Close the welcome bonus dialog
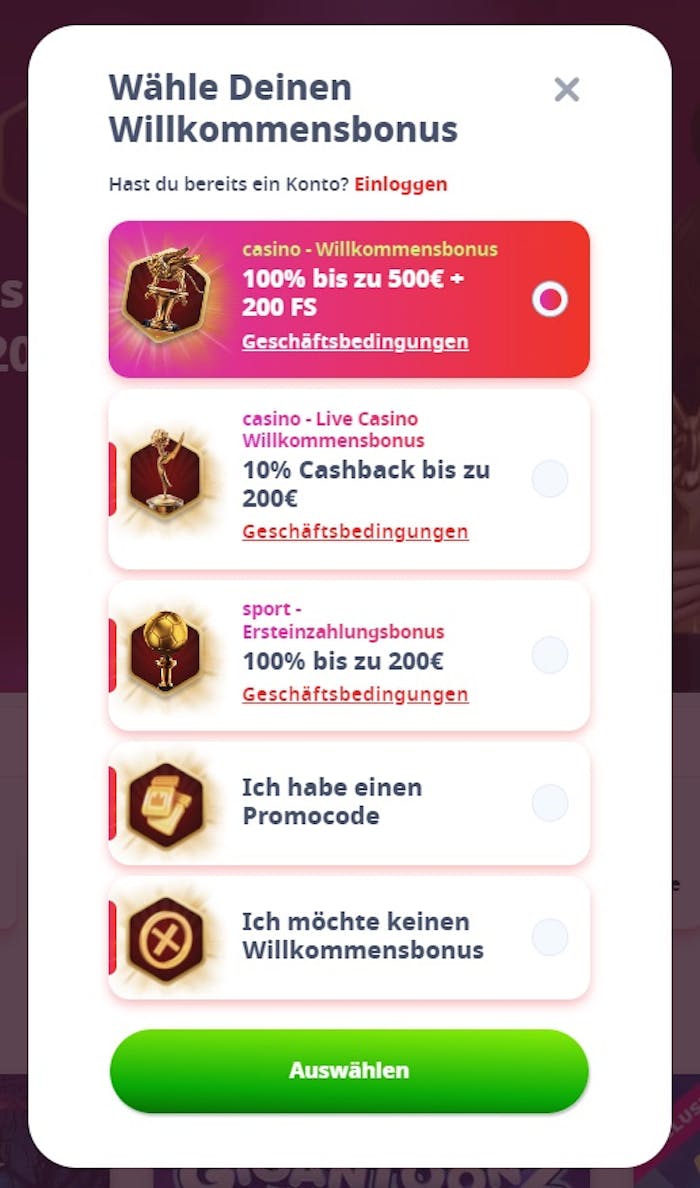The height and width of the screenshot is (1188, 700). point(566,90)
